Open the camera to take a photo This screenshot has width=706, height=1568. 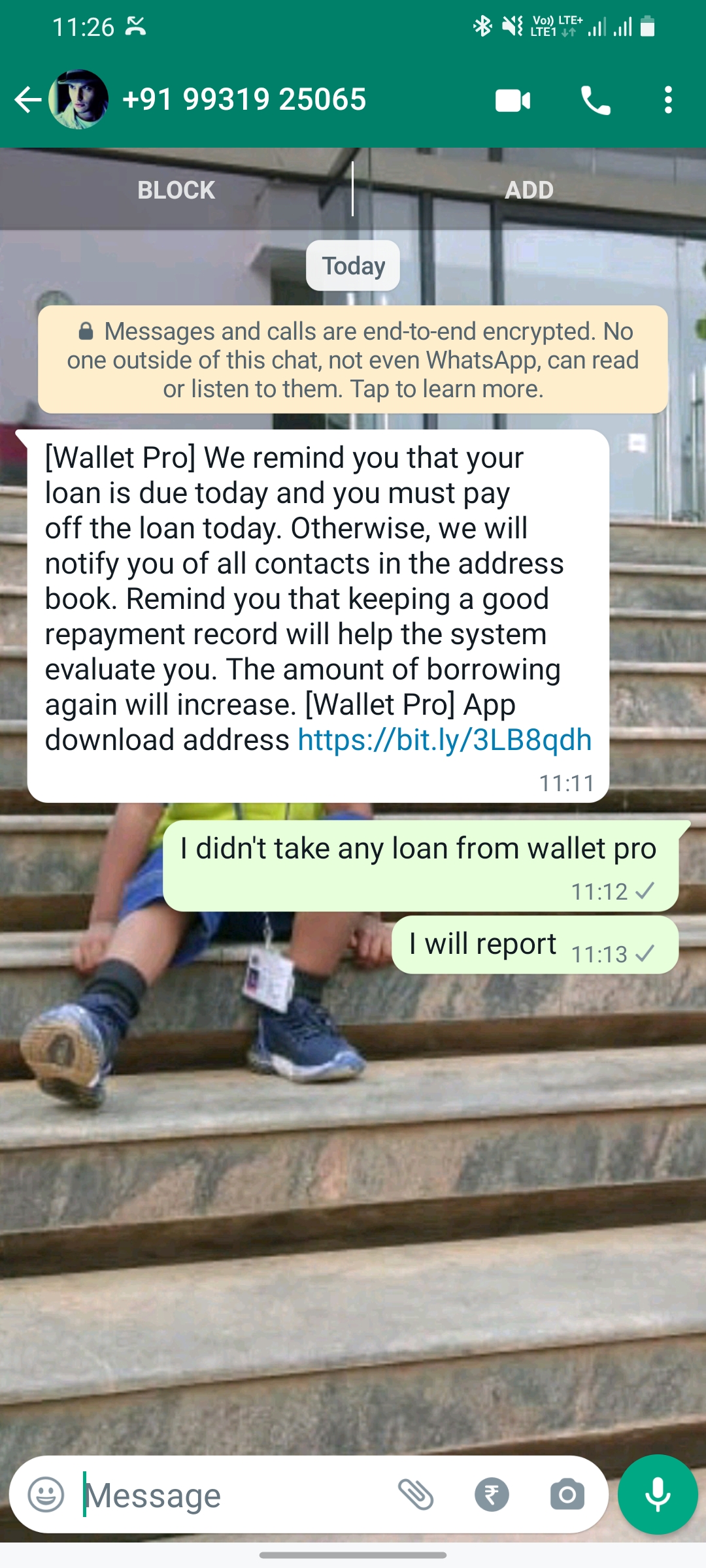point(567,1494)
